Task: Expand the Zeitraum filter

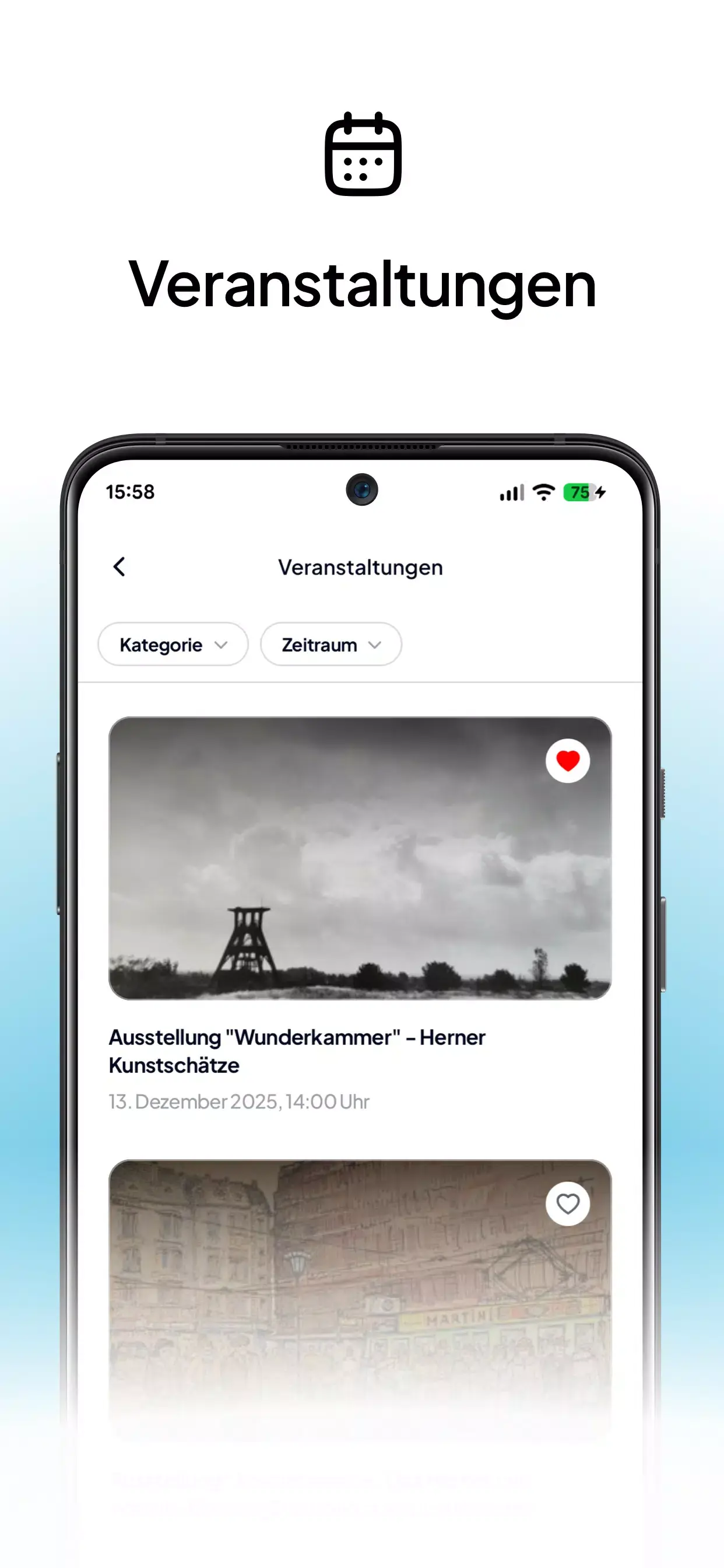Action: [331, 644]
